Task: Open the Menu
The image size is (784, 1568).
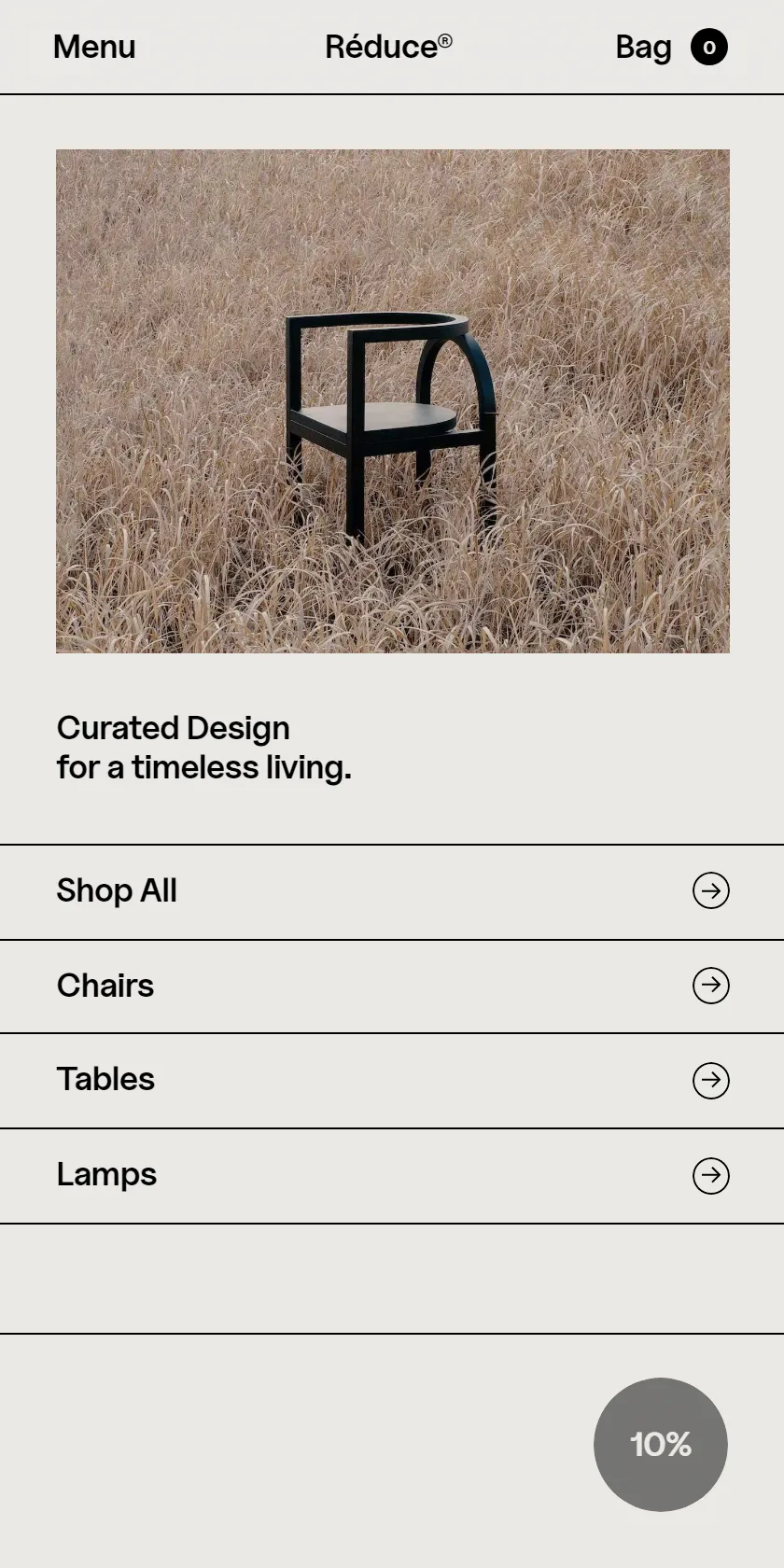Action: click(94, 47)
